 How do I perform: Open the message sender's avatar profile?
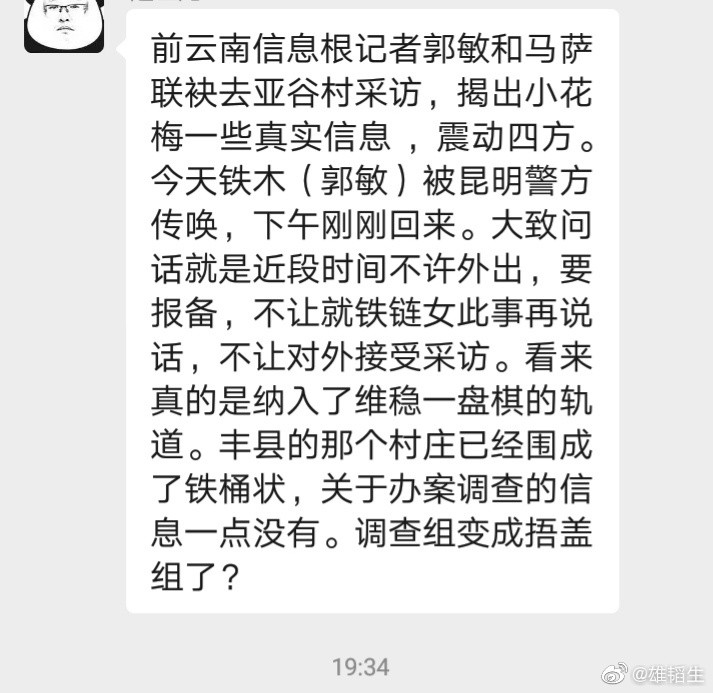pos(64,24)
